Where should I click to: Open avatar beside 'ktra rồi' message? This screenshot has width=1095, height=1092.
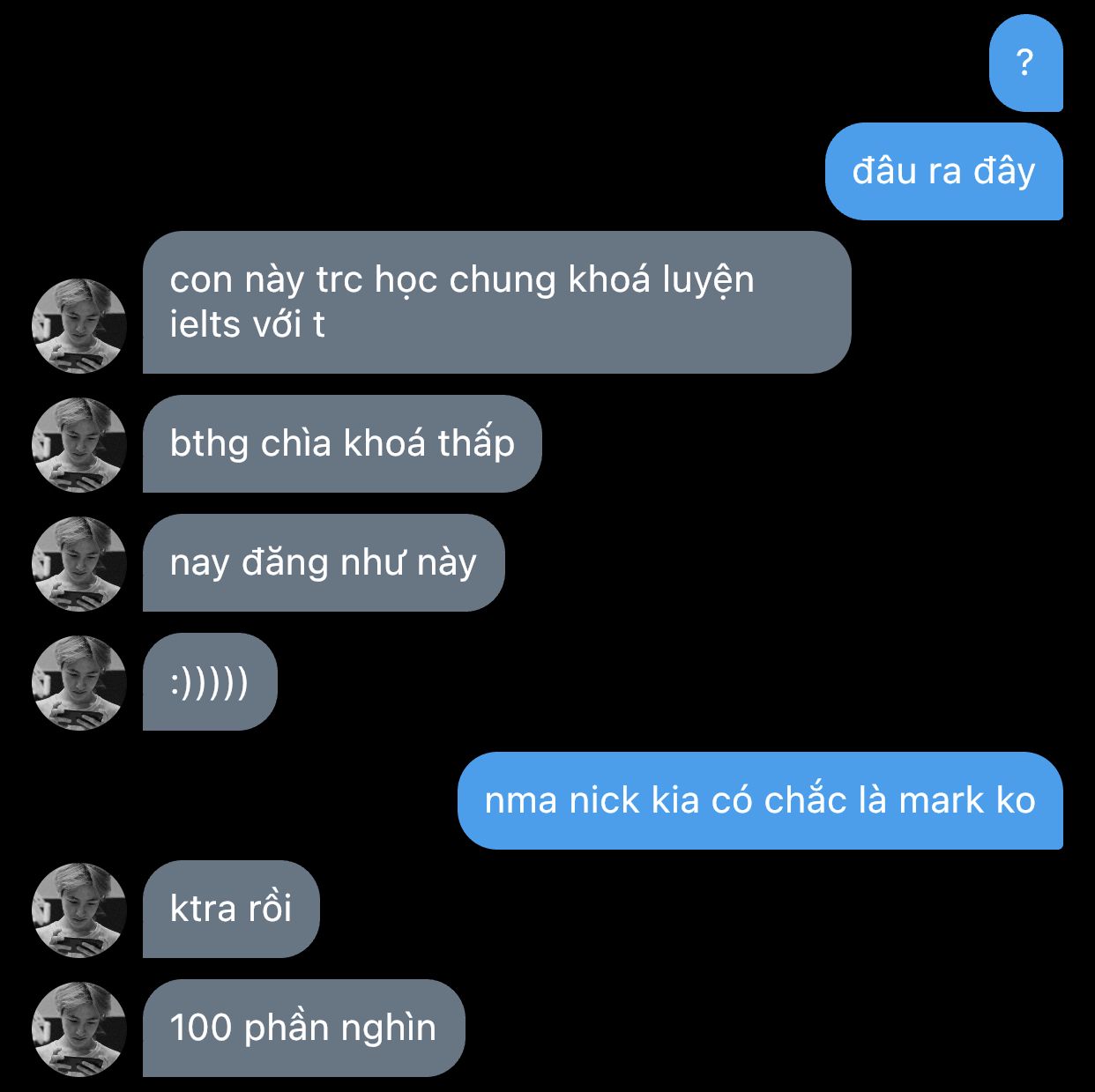pos(79,910)
